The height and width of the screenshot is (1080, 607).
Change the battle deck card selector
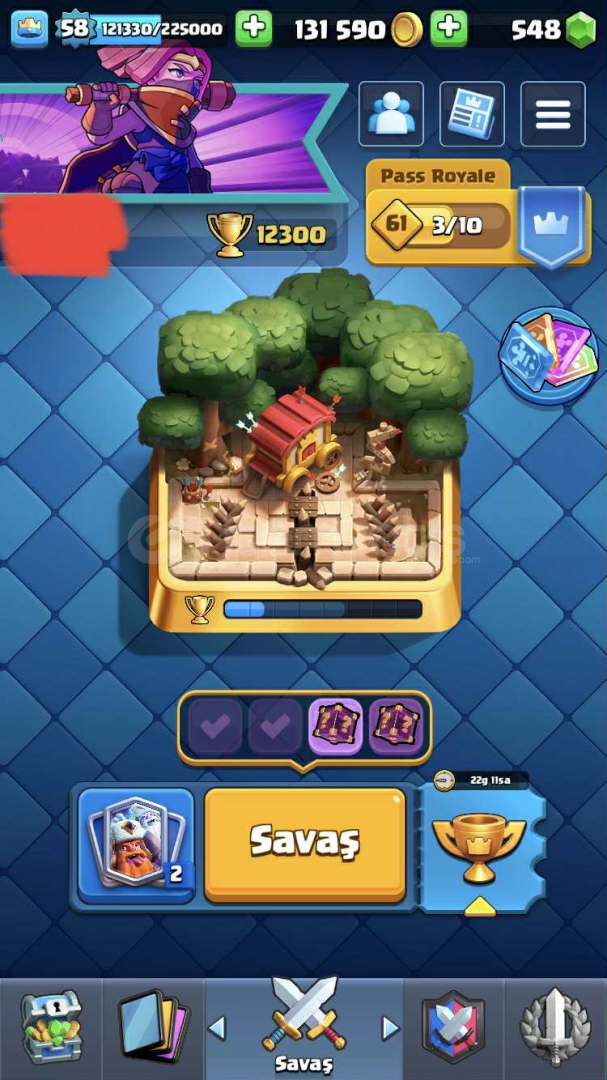[x=136, y=845]
